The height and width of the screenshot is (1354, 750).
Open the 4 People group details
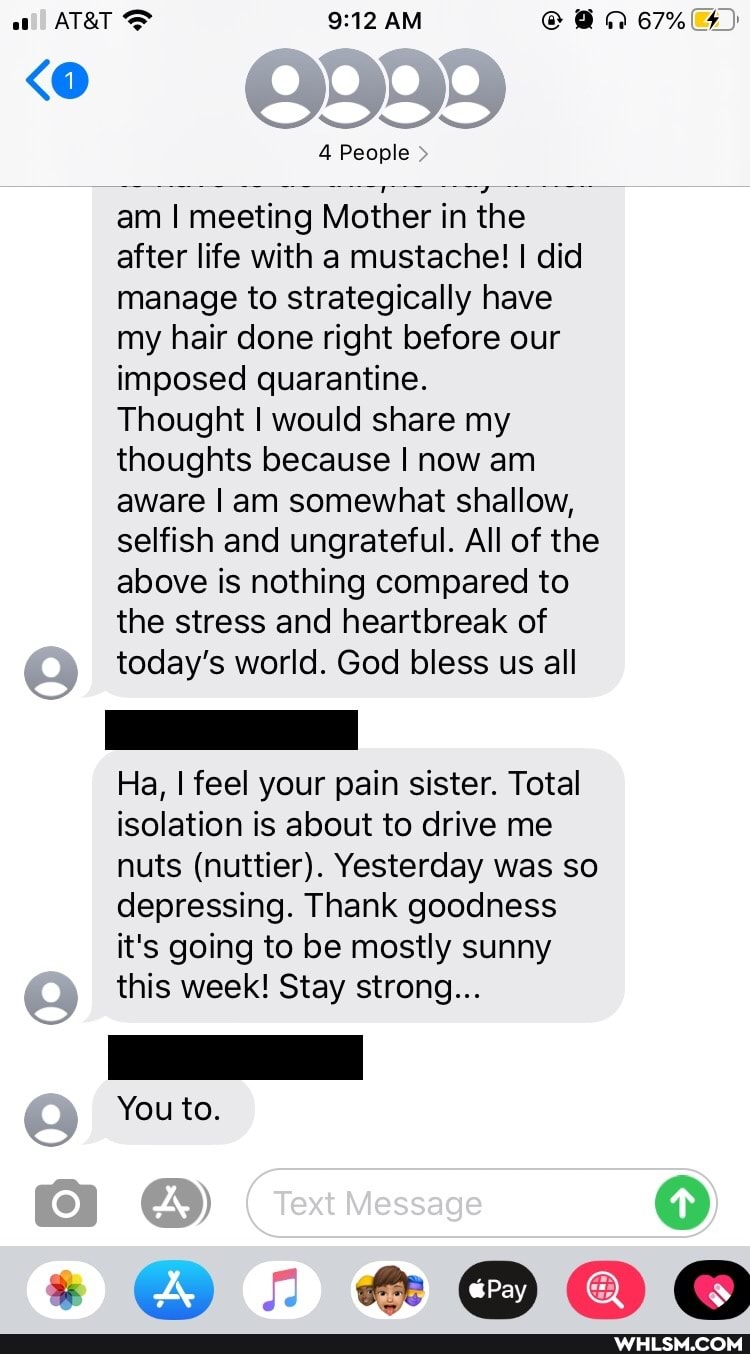pyautogui.click(x=374, y=153)
